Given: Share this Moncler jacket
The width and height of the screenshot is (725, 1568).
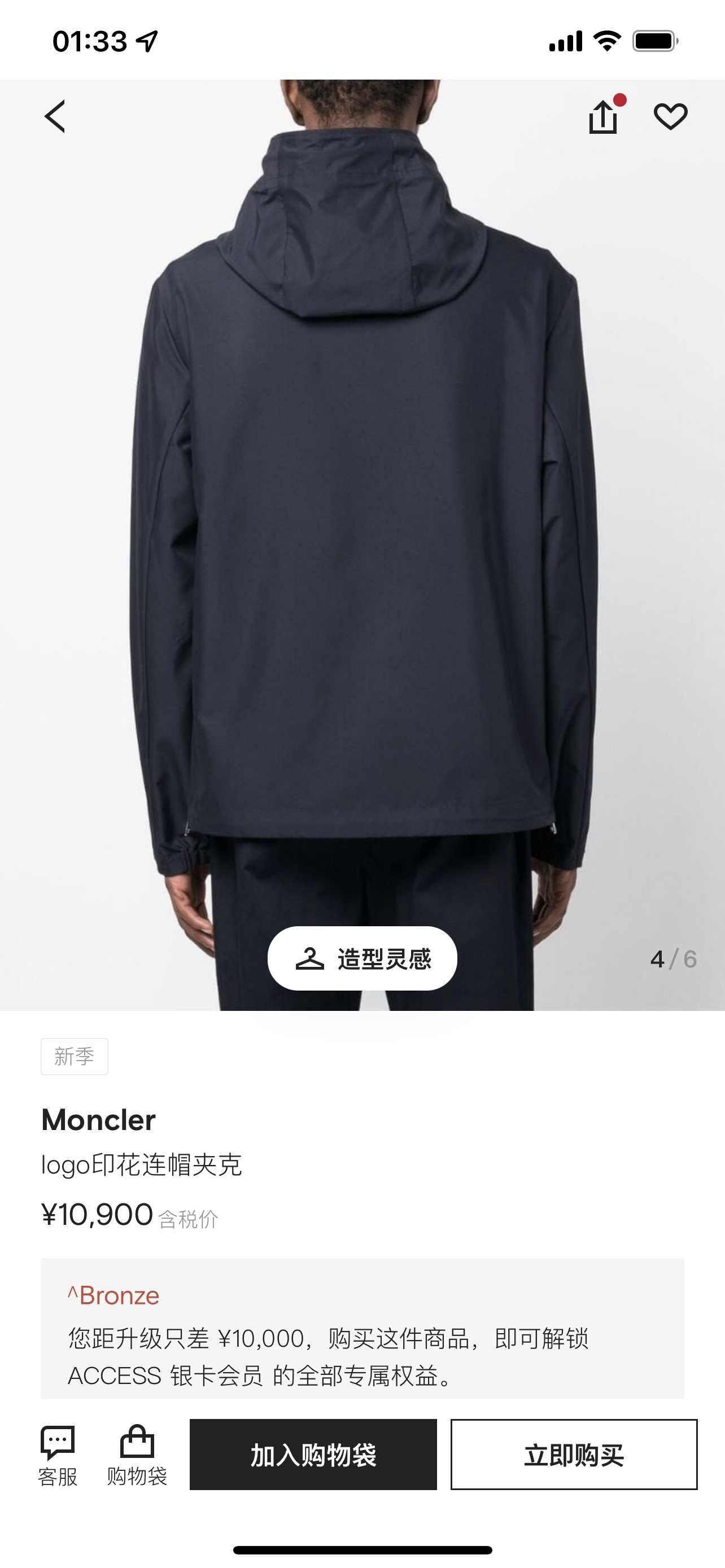Looking at the screenshot, I should [x=602, y=117].
